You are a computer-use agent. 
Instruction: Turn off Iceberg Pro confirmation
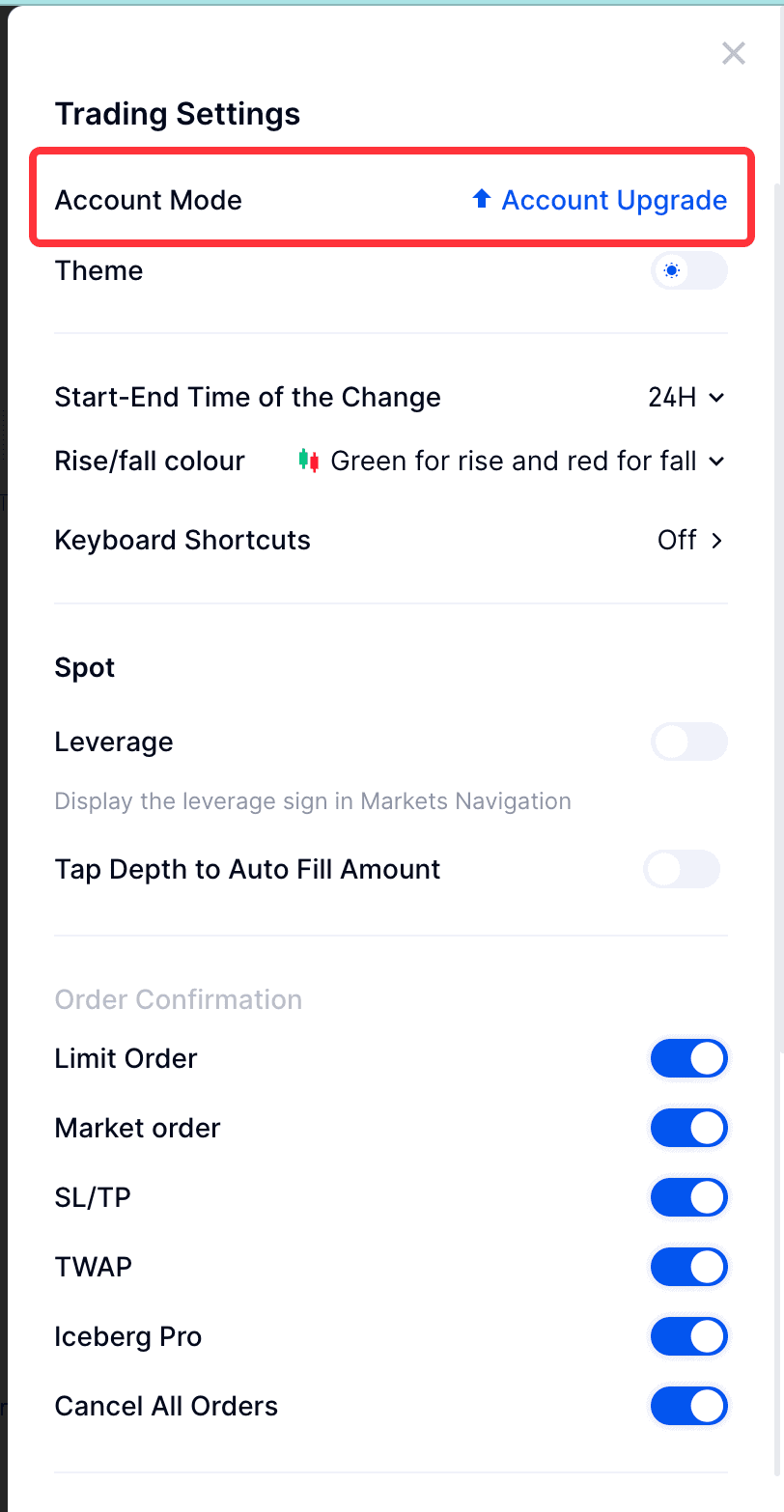point(688,1336)
